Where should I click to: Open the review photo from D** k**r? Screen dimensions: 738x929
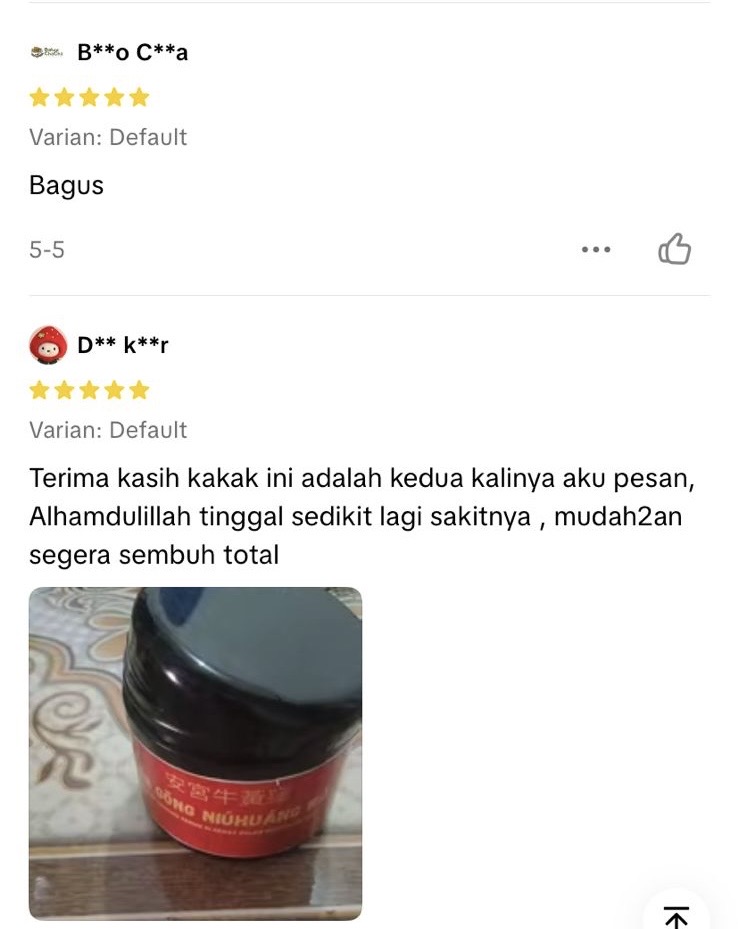[195, 753]
